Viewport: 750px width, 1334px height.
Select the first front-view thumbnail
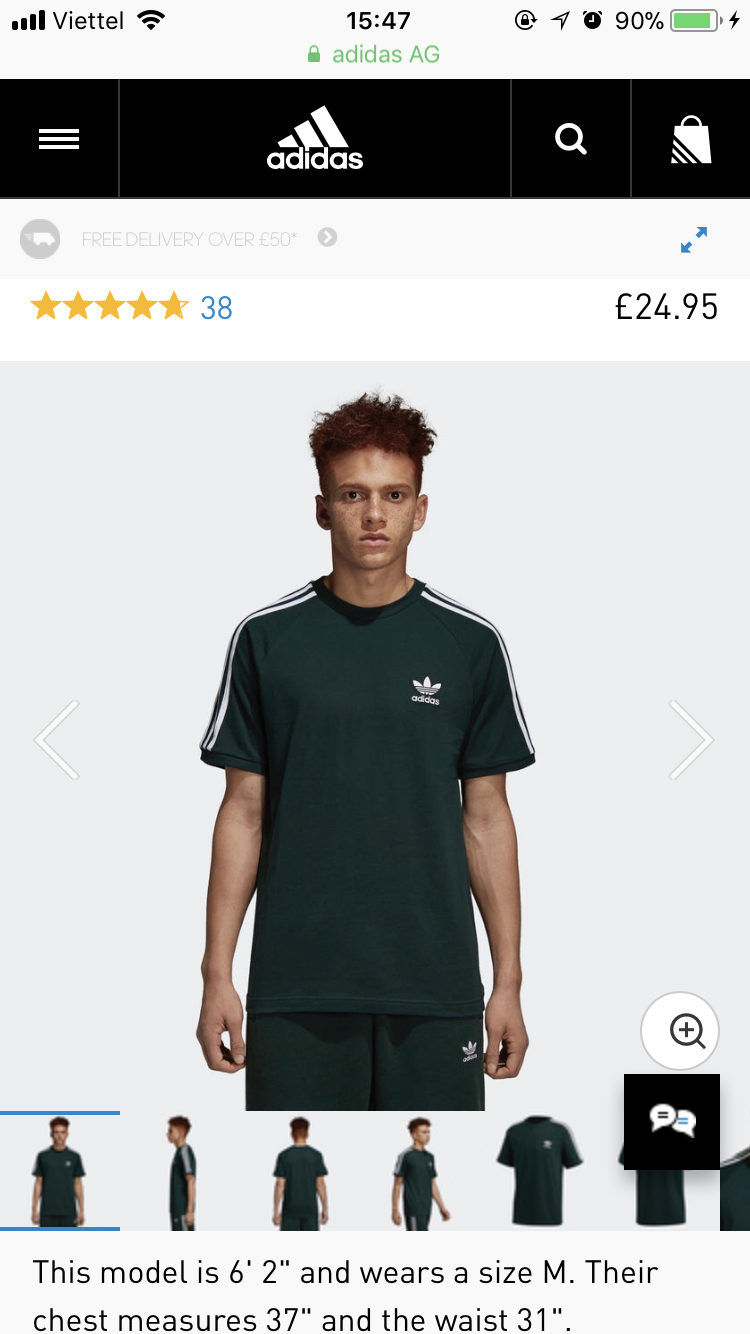[60, 1172]
